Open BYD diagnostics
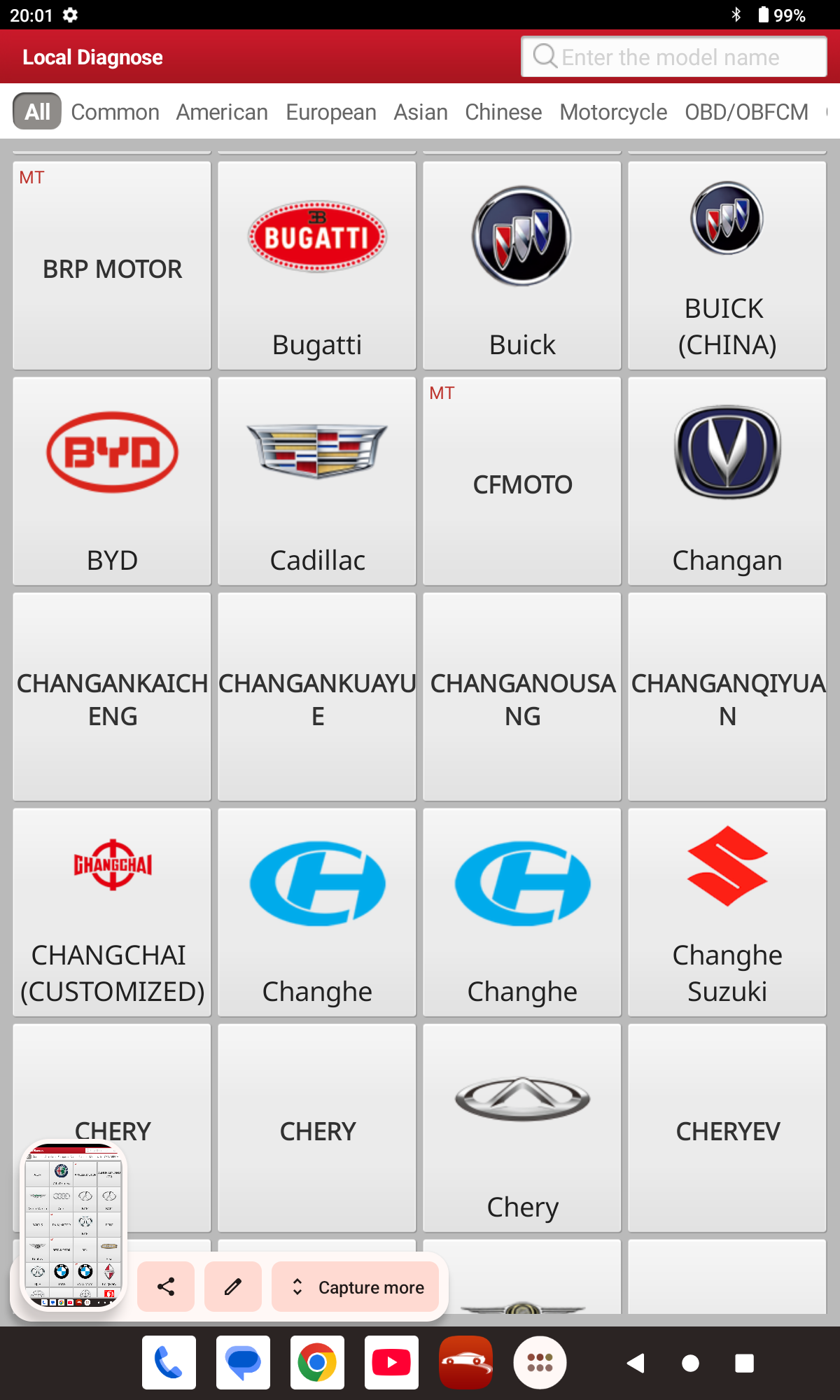The height and width of the screenshot is (1400, 840). [x=112, y=482]
